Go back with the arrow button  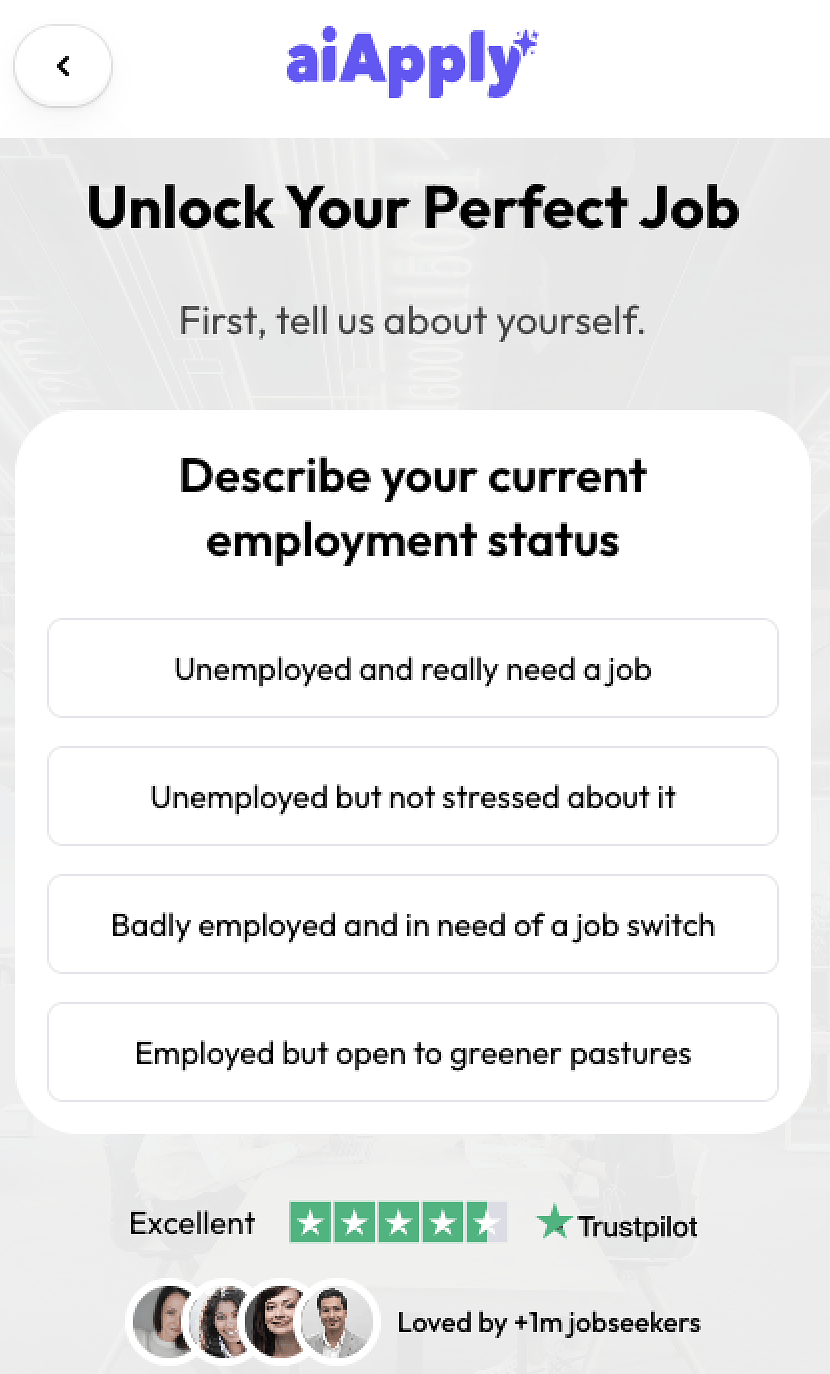pyautogui.click(x=63, y=66)
